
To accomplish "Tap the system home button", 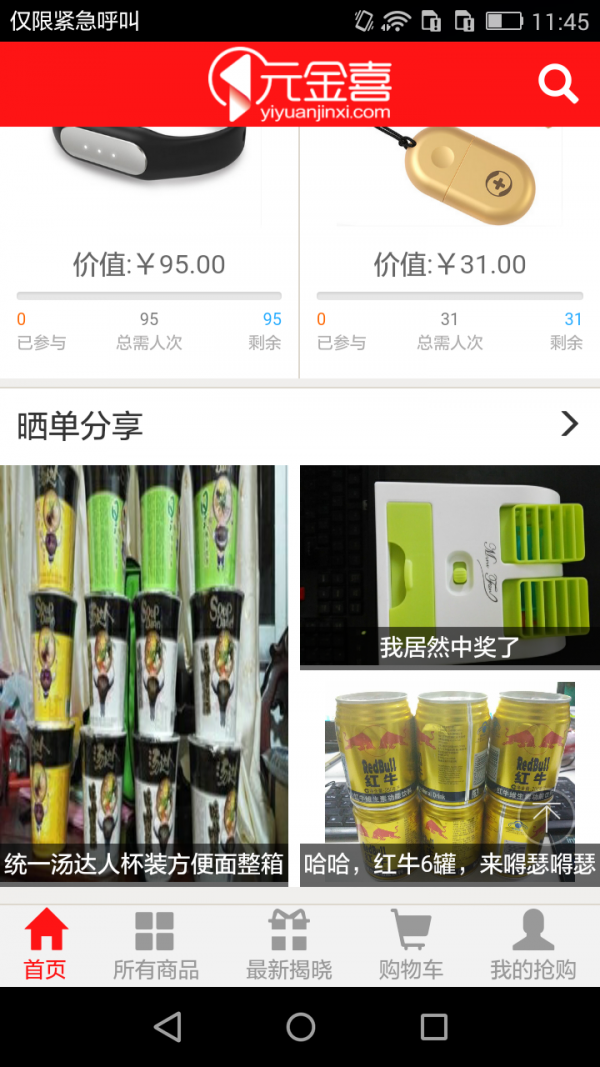I will pyautogui.click(x=300, y=1026).
